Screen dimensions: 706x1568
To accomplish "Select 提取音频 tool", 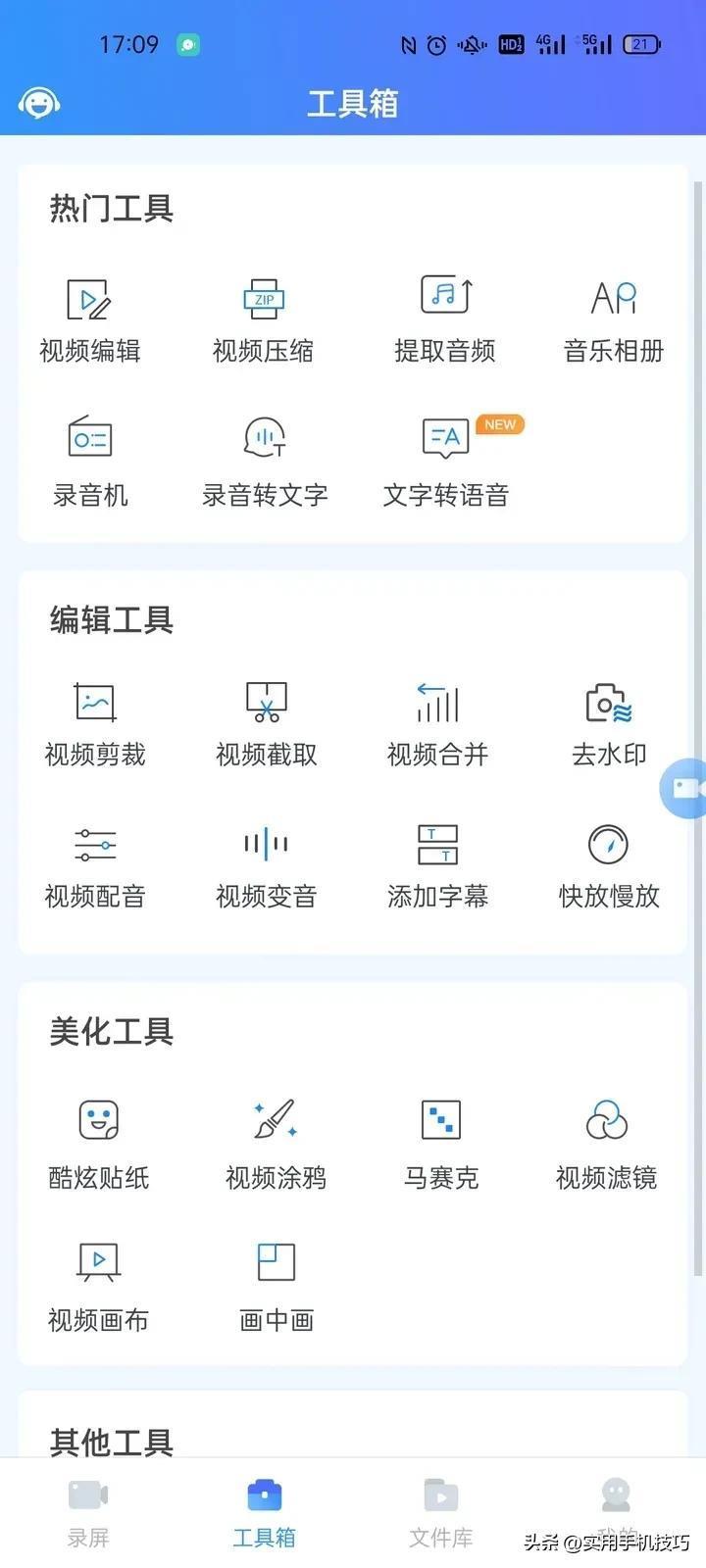I will tap(445, 320).
